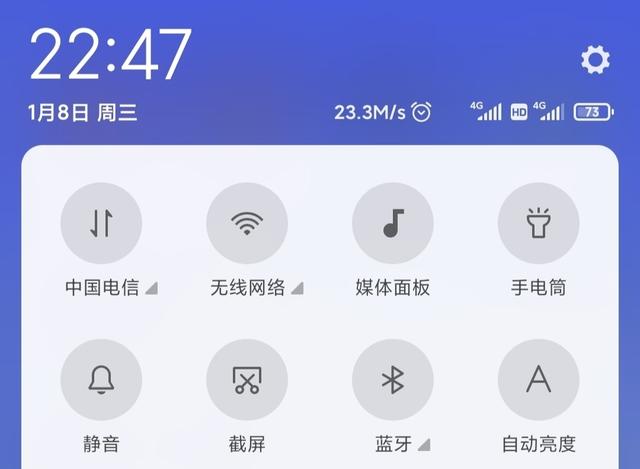Open the 媒体面板 media panel
The image size is (640, 469).
(x=393, y=224)
